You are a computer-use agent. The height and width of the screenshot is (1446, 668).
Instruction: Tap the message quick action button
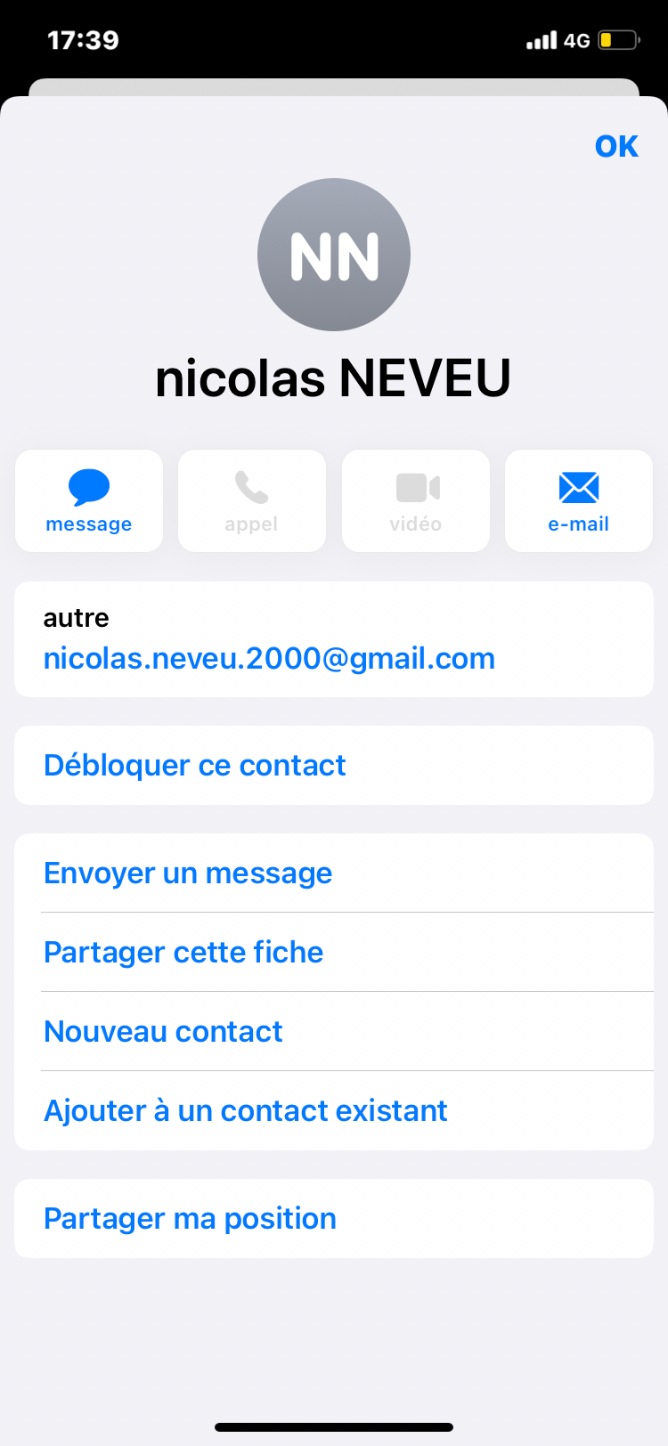tap(89, 501)
